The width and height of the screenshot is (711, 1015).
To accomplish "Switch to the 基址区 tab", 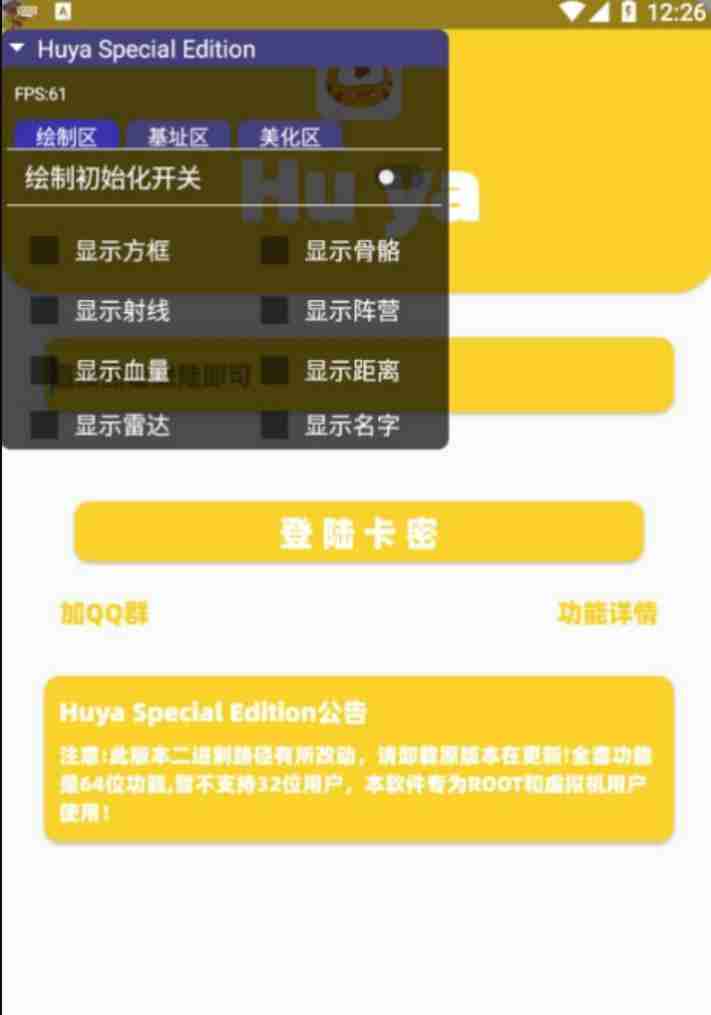I will click(178, 137).
